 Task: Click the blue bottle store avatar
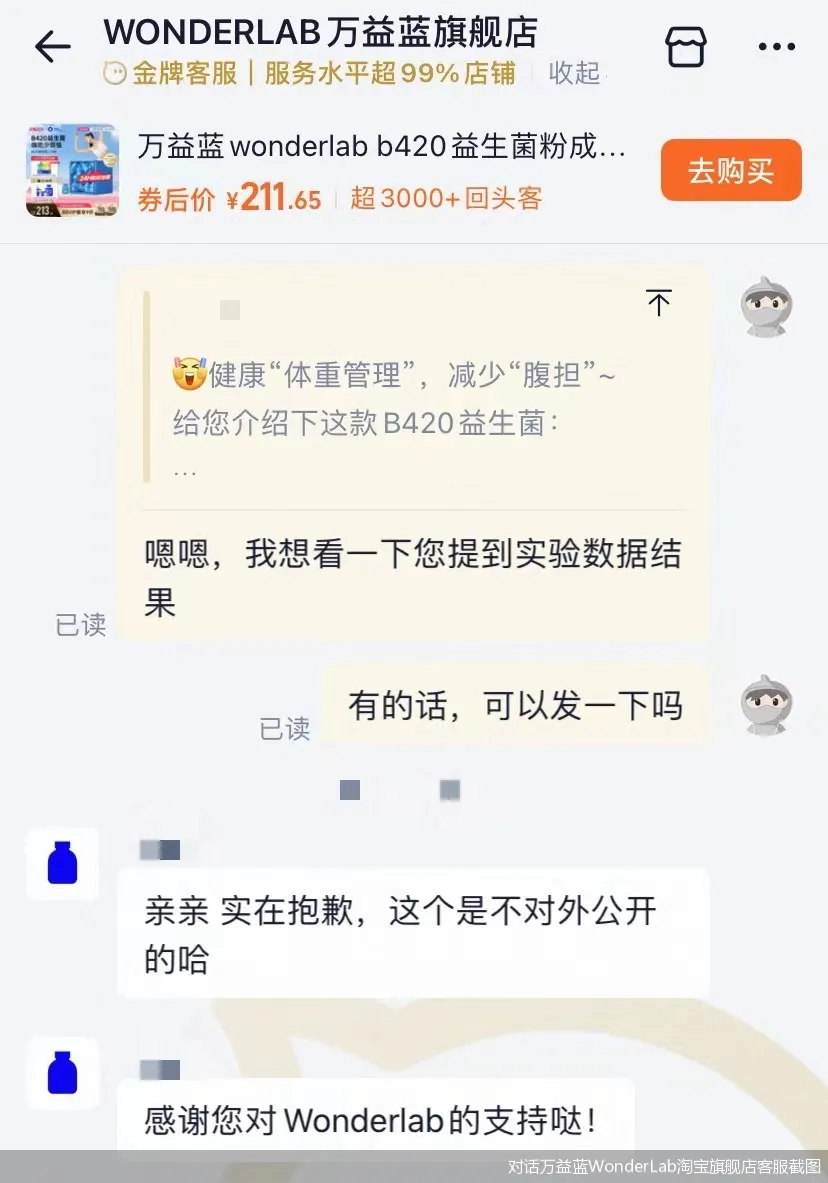click(x=62, y=862)
